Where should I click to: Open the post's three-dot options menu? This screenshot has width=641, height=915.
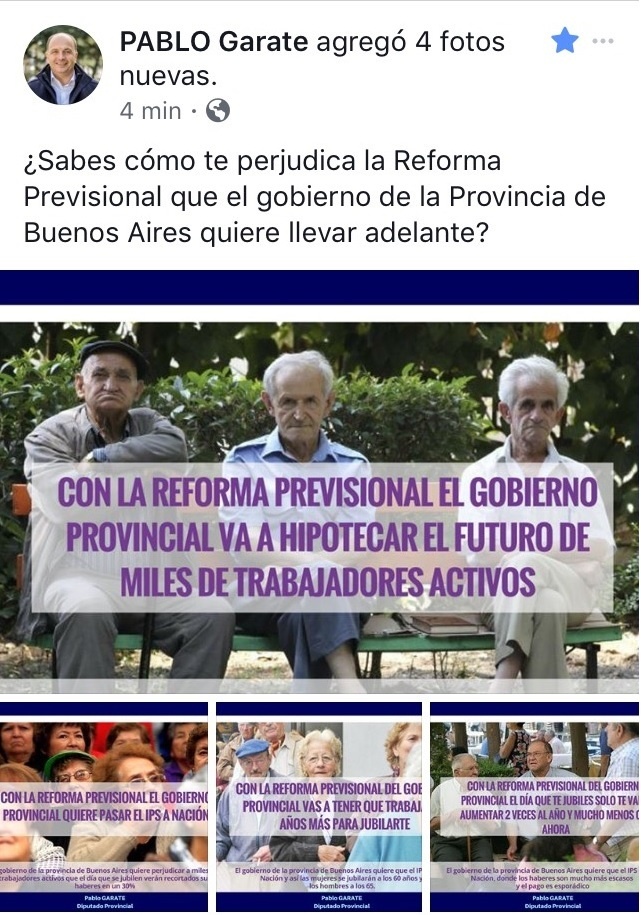[x=603, y=41]
